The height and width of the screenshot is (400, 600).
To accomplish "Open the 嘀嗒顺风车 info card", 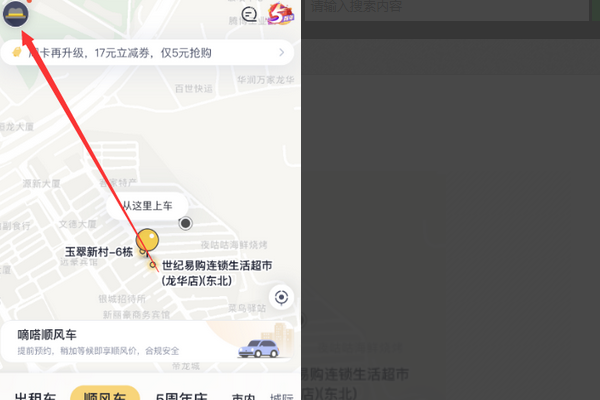I will click(150, 342).
